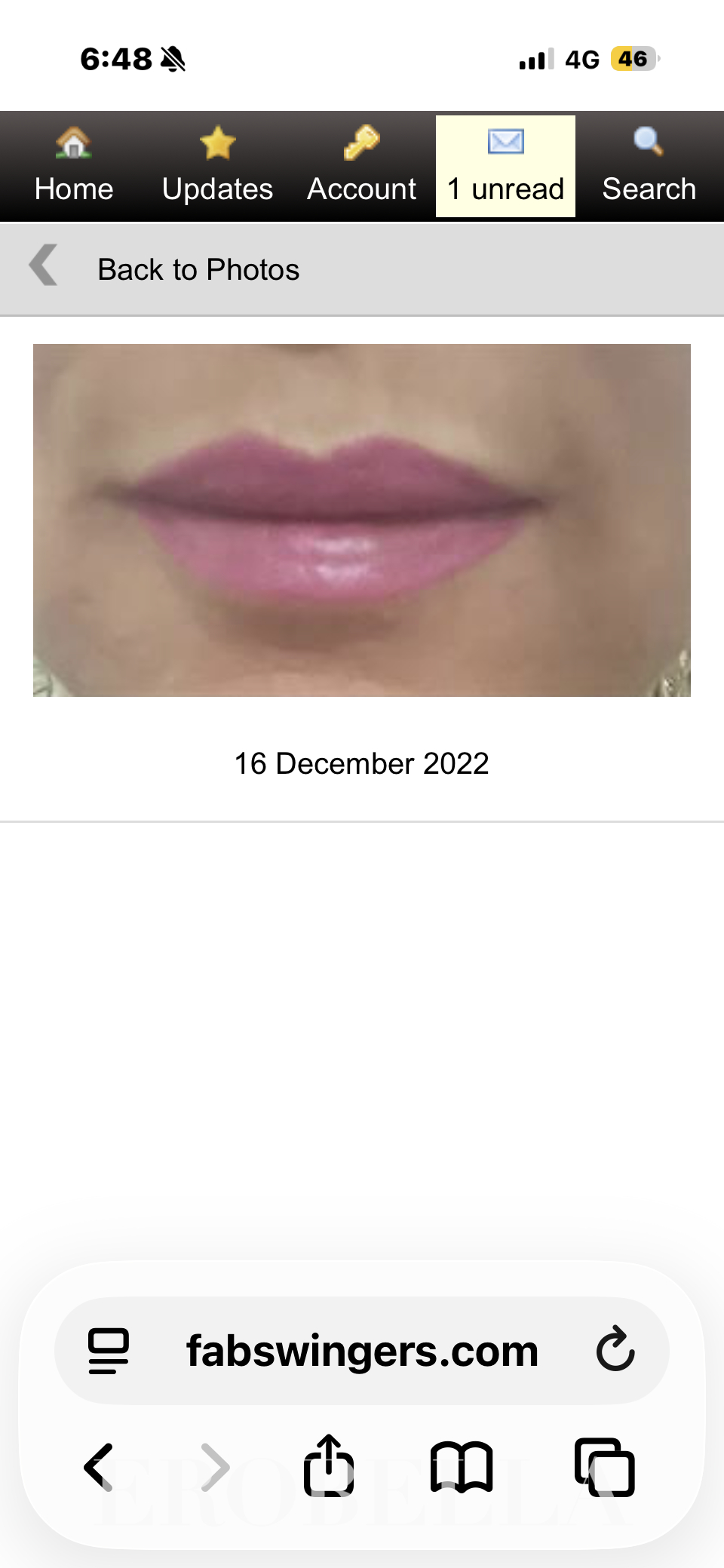Open Safari bookmarks
This screenshot has height=1568, width=724.
[x=462, y=1467]
